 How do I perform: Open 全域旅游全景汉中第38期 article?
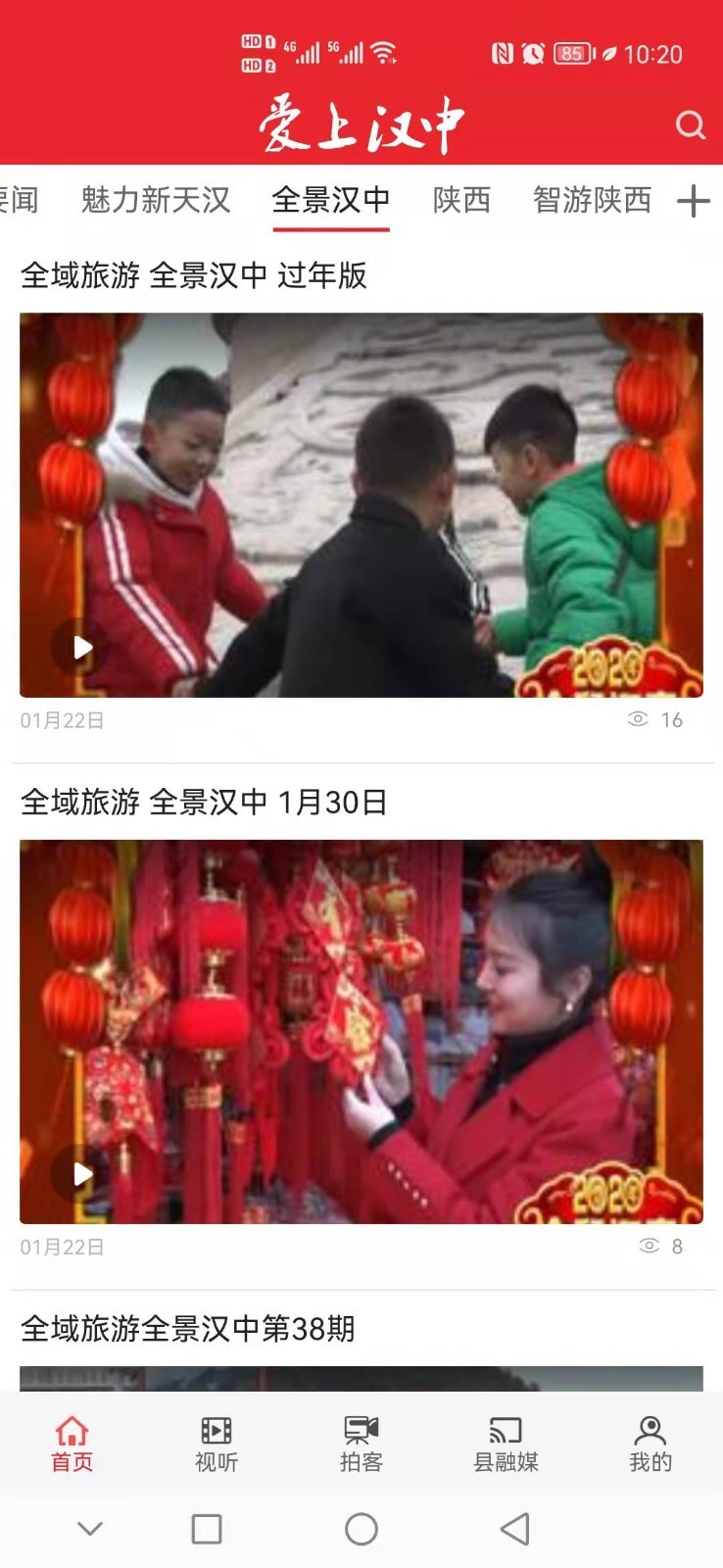188,1329
